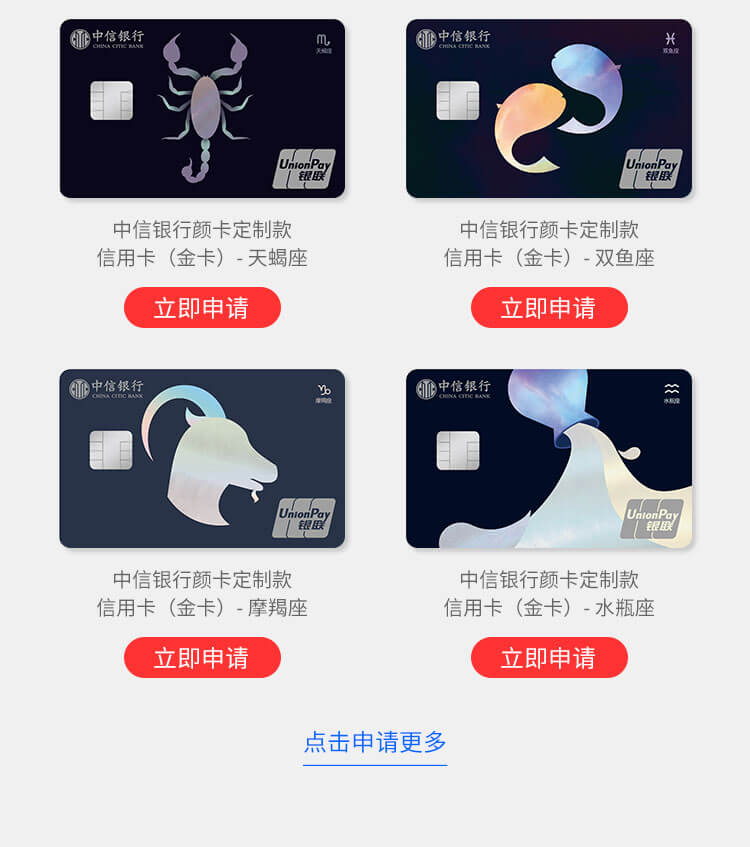Tap 立即申请 under the 水瓶座 card
This screenshot has width=750, height=847.
[x=549, y=658]
